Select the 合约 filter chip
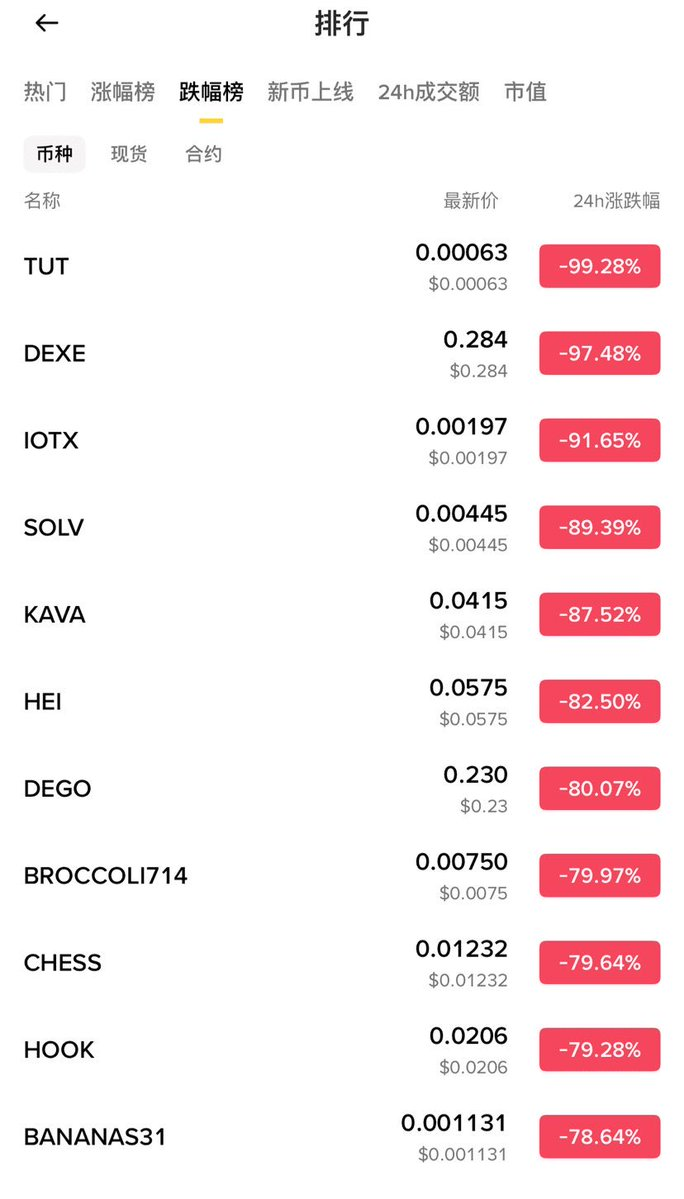Viewport: 684px width, 1199px height. tap(203, 154)
